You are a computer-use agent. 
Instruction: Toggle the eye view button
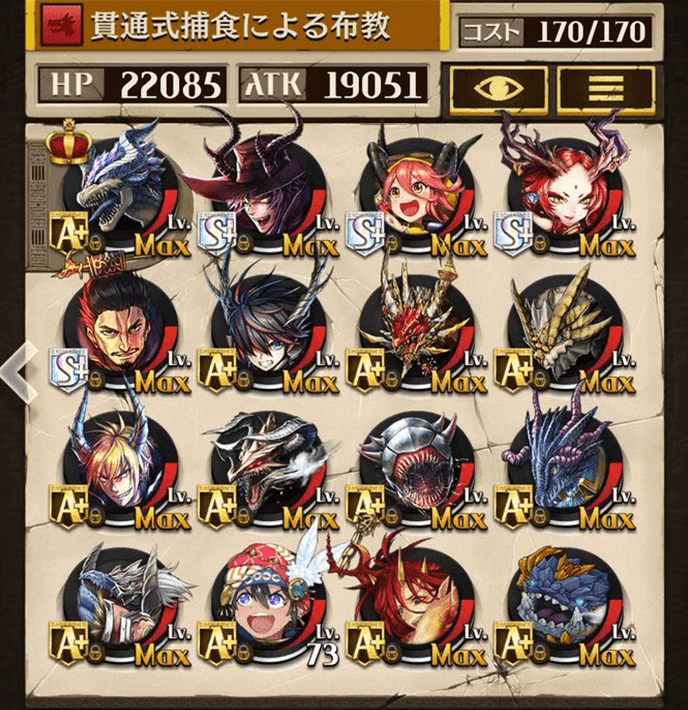click(x=498, y=89)
